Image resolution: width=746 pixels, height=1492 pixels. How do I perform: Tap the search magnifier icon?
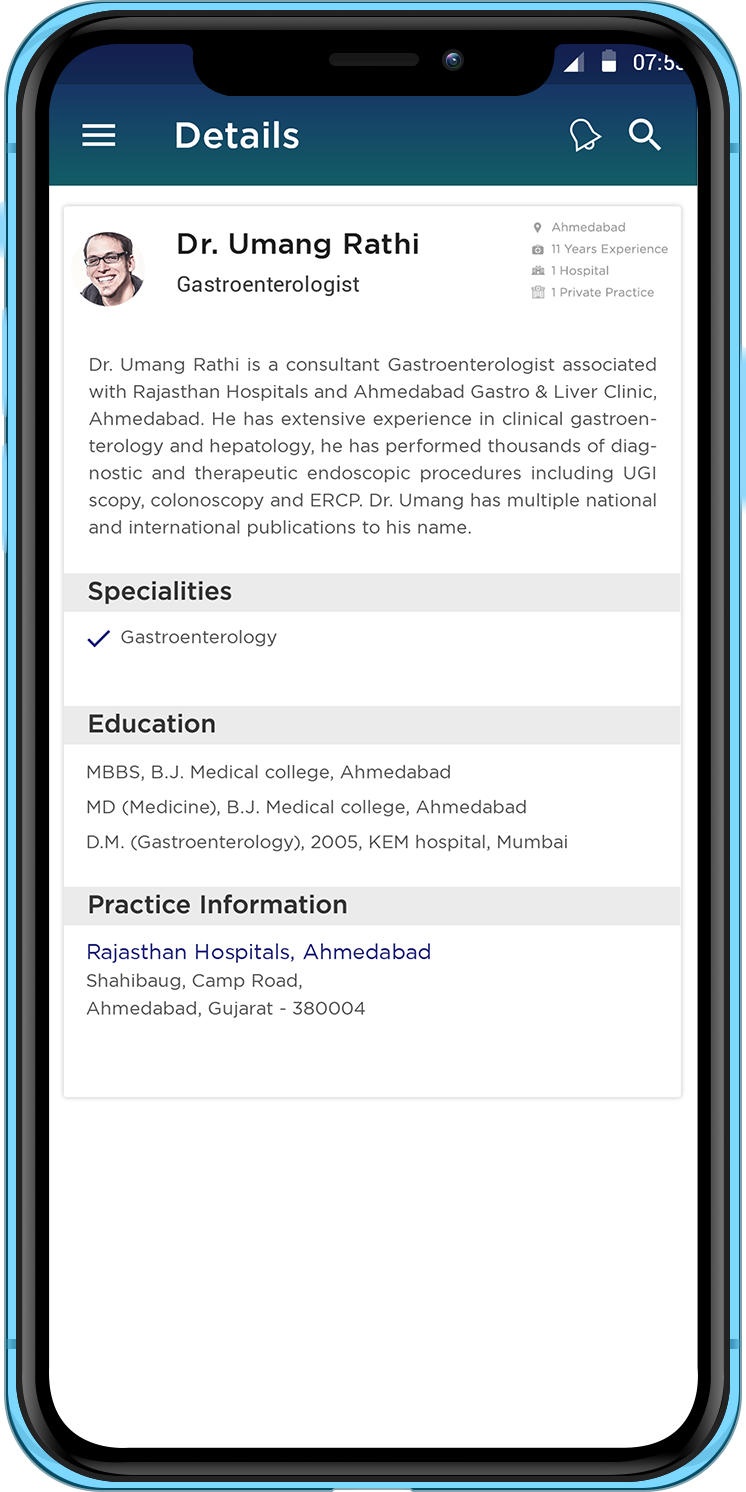point(645,134)
